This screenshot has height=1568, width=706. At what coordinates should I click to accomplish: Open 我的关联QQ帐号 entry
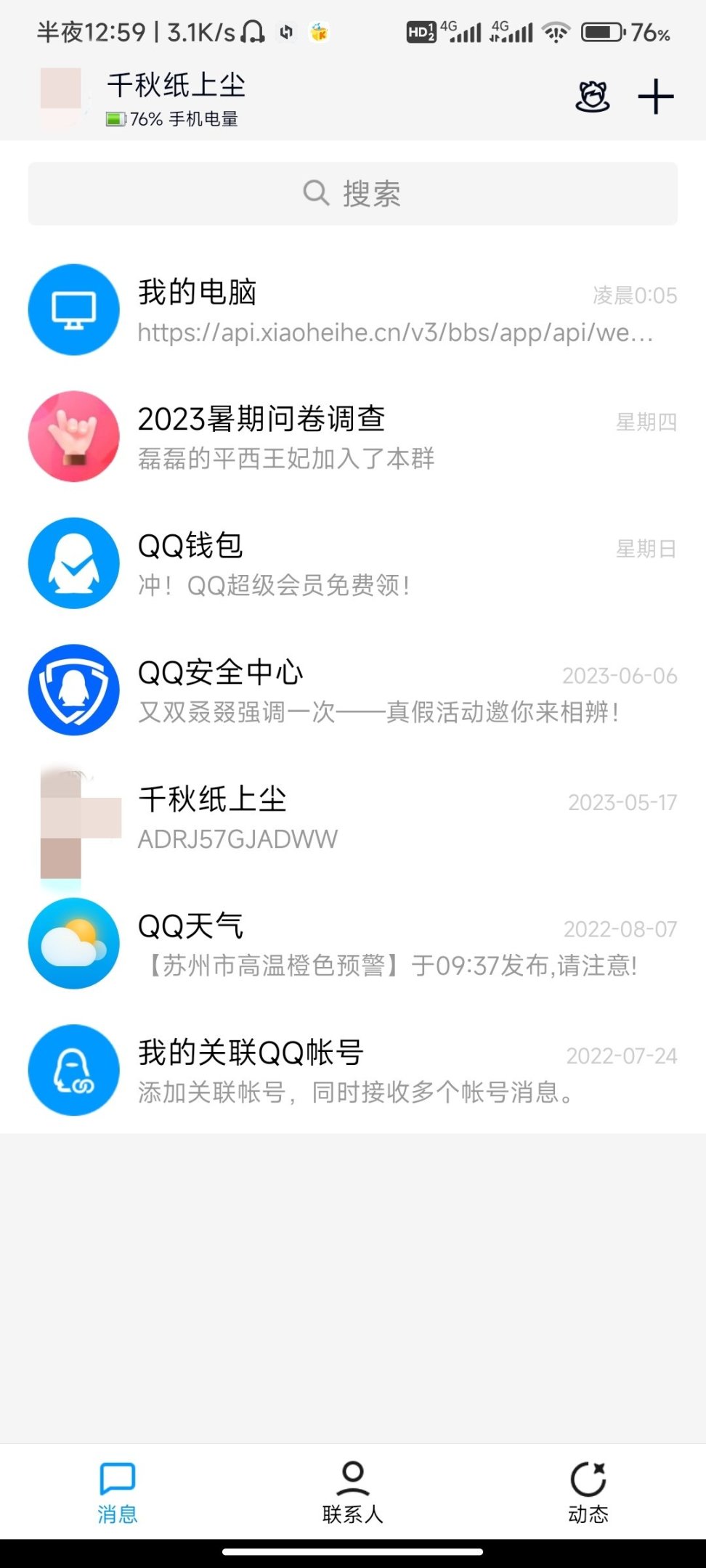coord(353,1071)
